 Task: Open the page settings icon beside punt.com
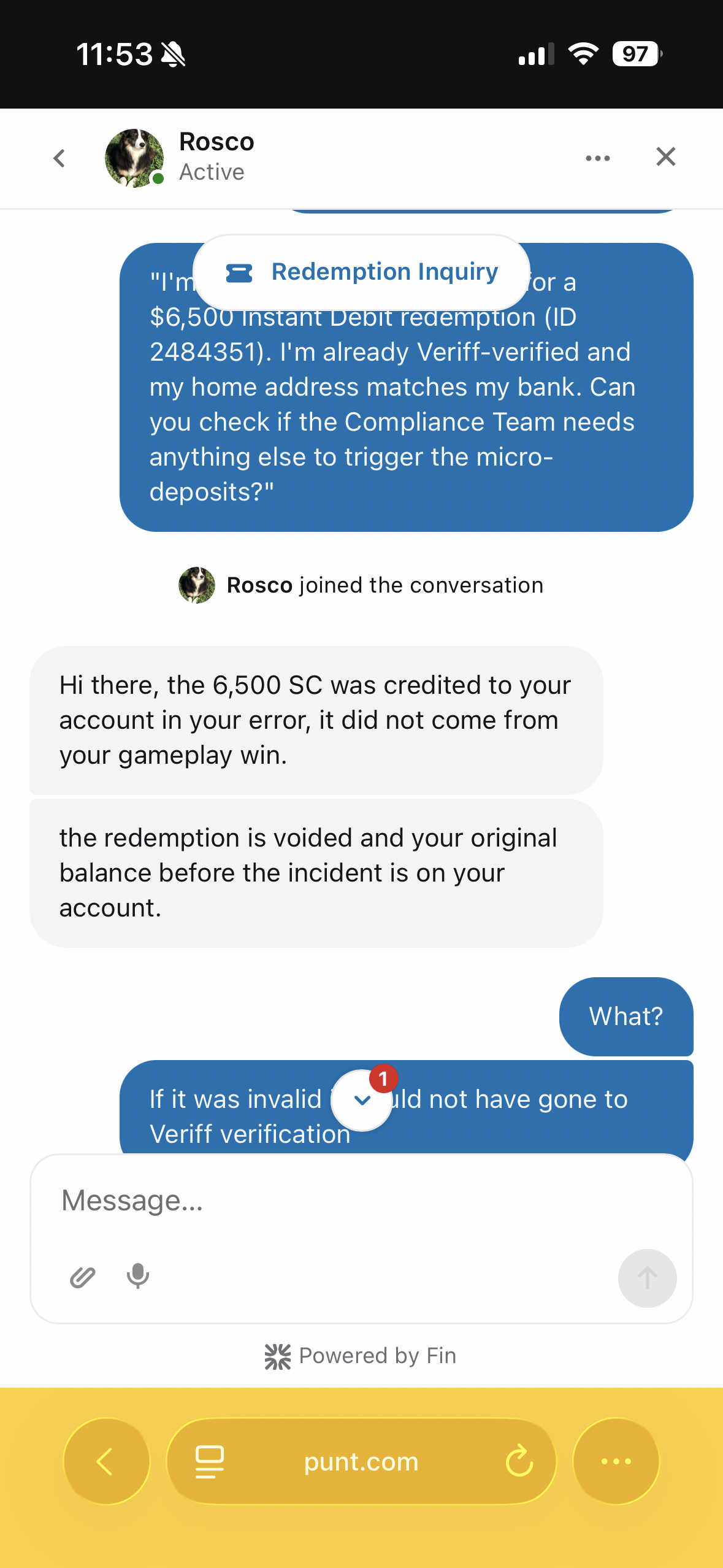pyautogui.click(x=209, y=1461)
